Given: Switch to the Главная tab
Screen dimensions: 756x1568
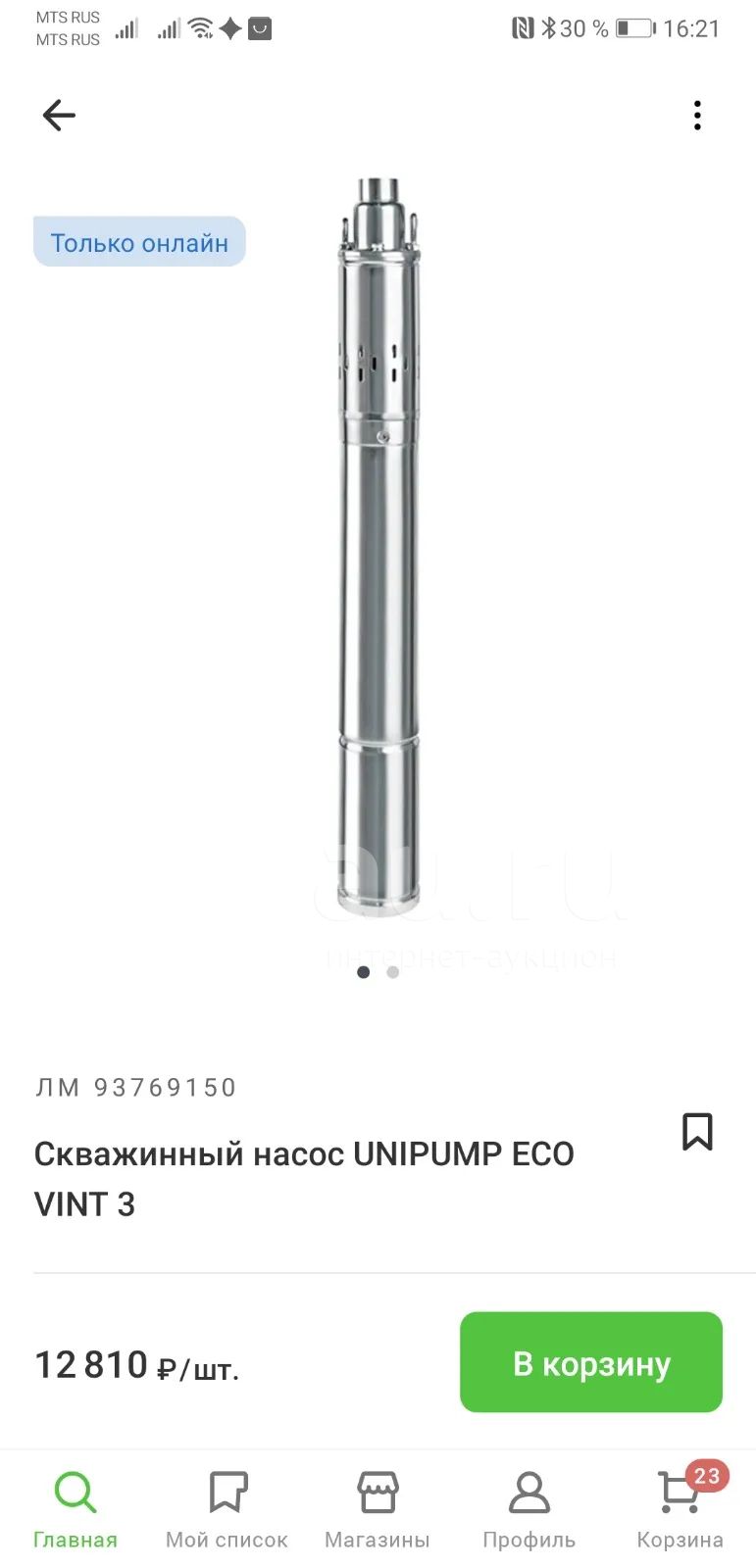Looking at the screenshot, I should click(x=76, y=1510).
